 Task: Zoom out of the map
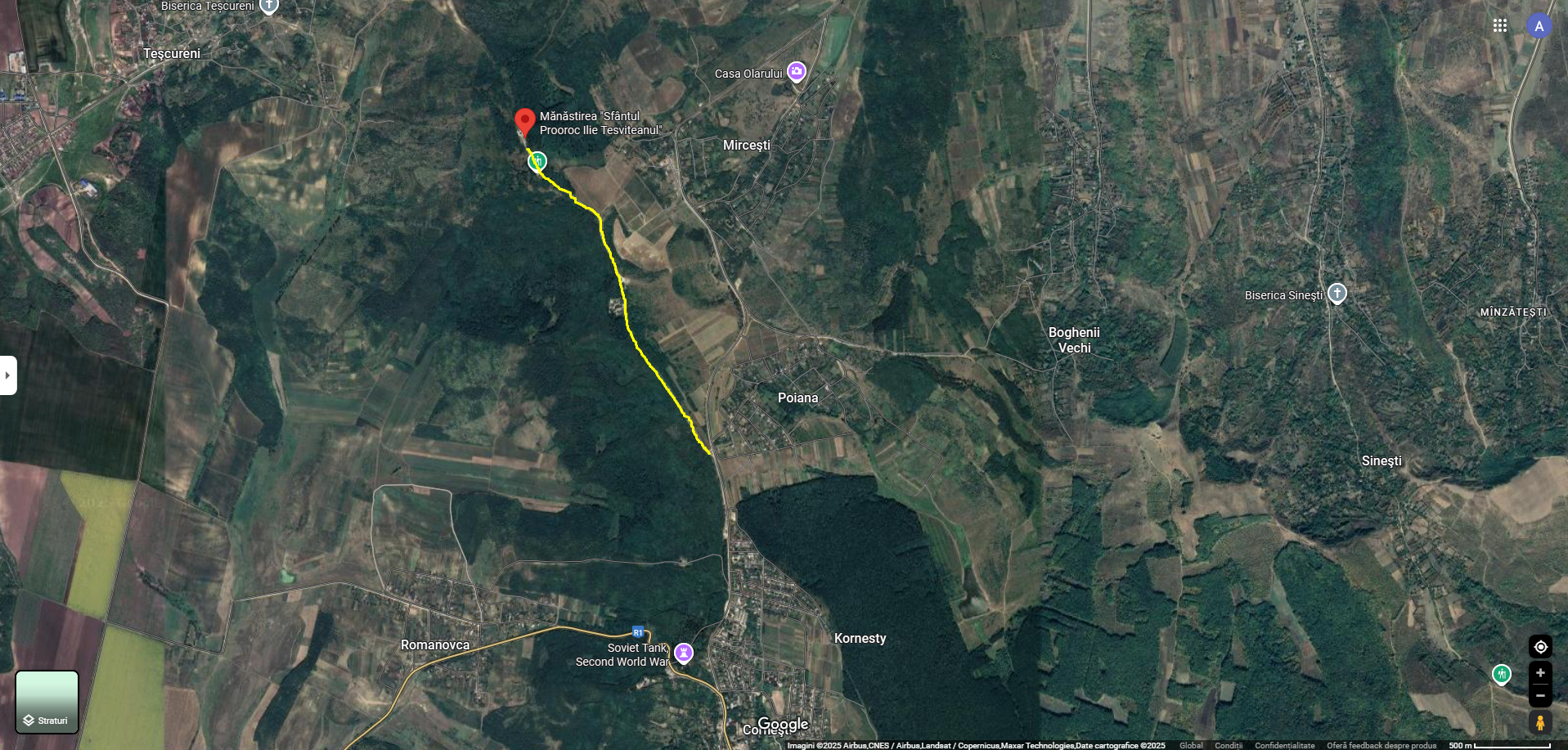coord(1540,696)
